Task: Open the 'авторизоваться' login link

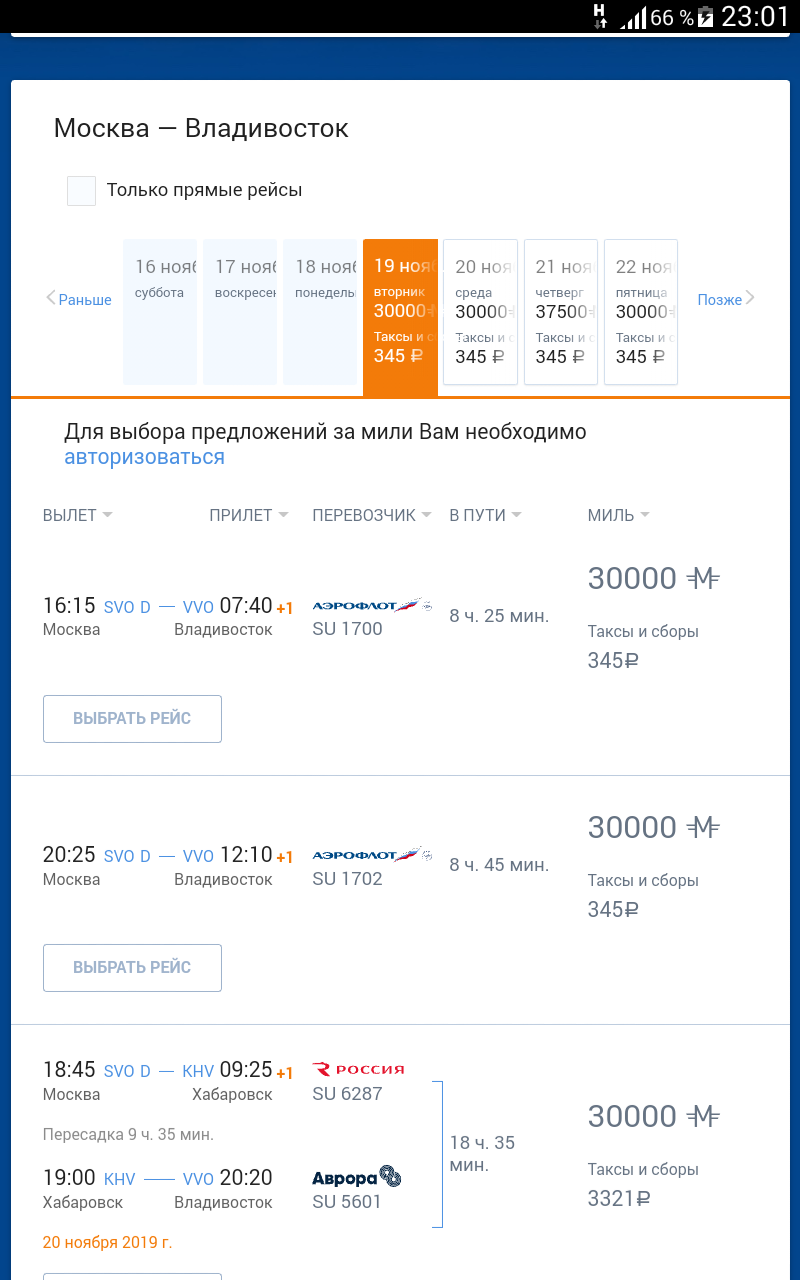Action: [x=145, y=457]
